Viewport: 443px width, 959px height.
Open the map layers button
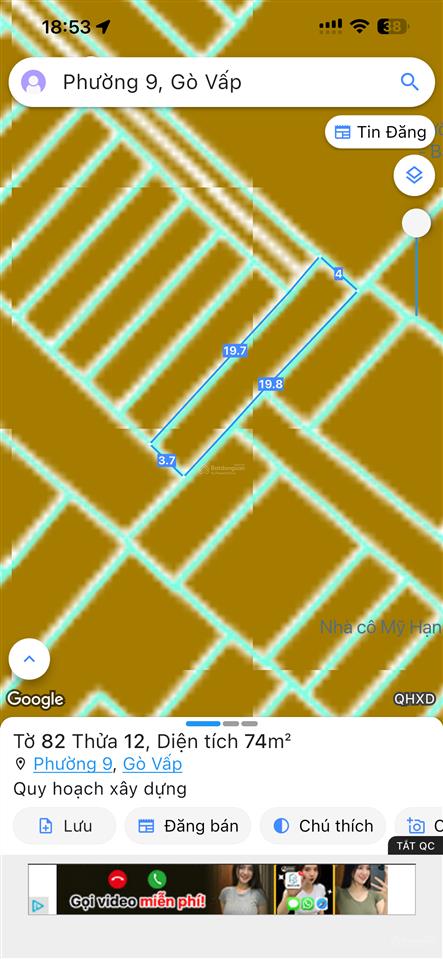414,176
